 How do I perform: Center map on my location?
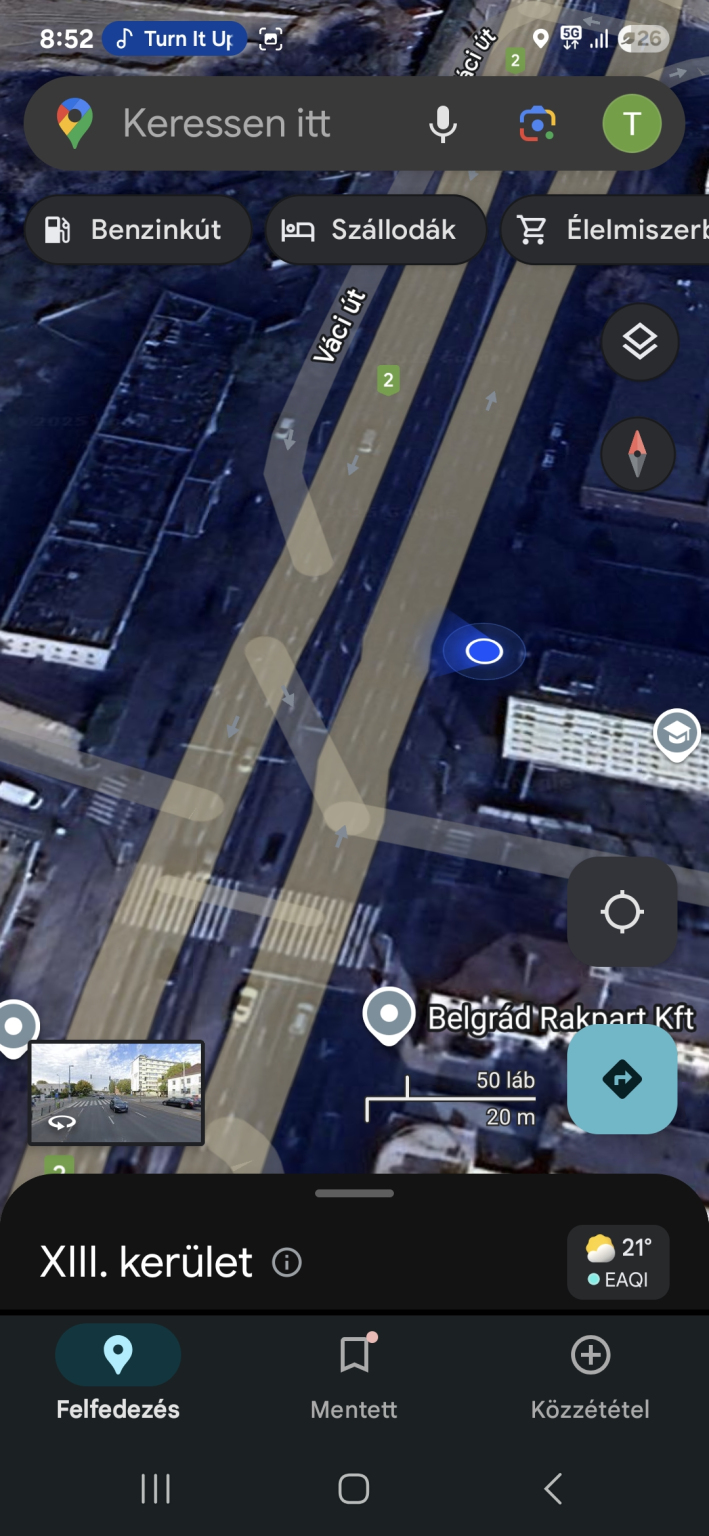[622, 912]
